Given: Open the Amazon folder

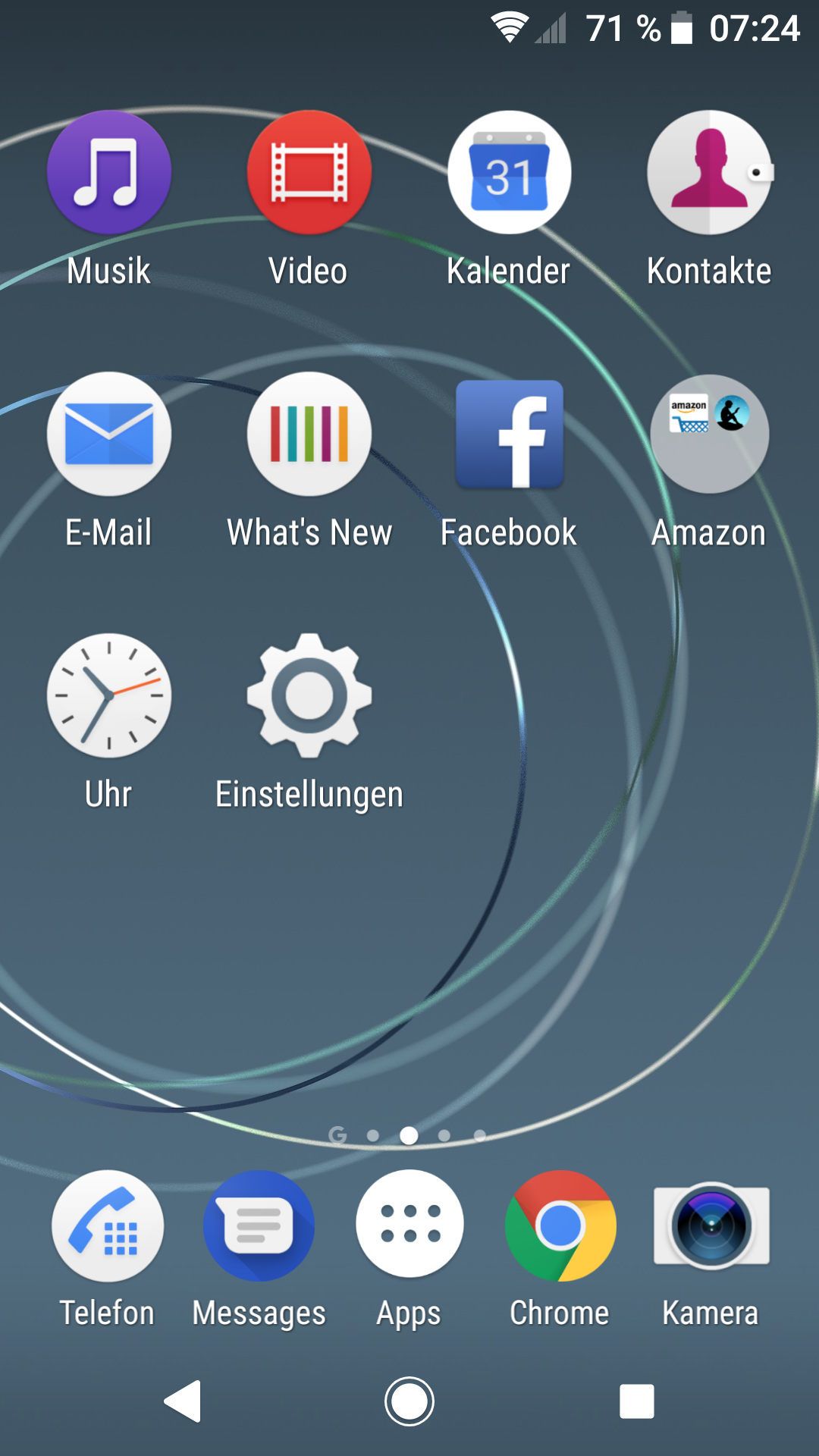Looking at the screenshot, I should (x=710, y=434).
